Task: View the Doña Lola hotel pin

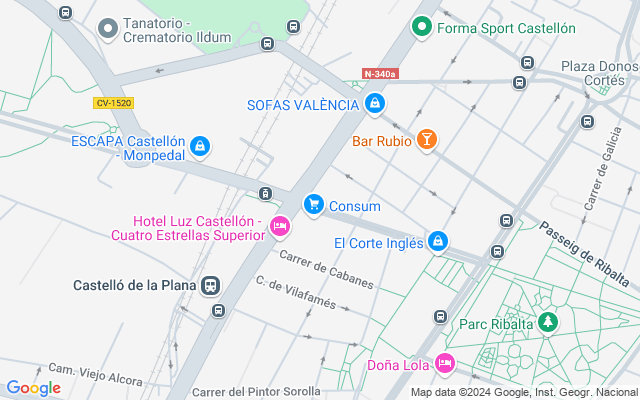Action: pyautogui.click(x=446, y=365)
